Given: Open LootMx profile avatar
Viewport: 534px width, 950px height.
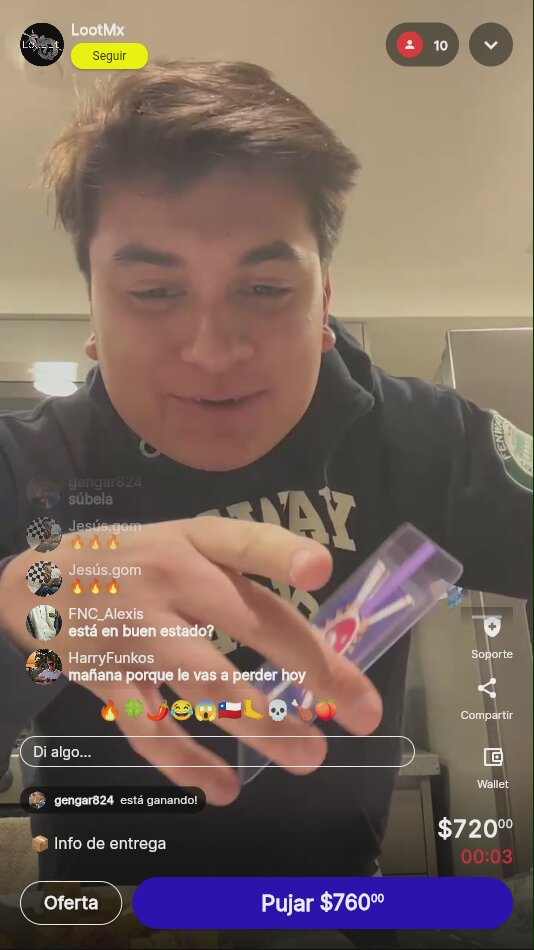Looking at the screenshot, I should (x=42, y=44).
